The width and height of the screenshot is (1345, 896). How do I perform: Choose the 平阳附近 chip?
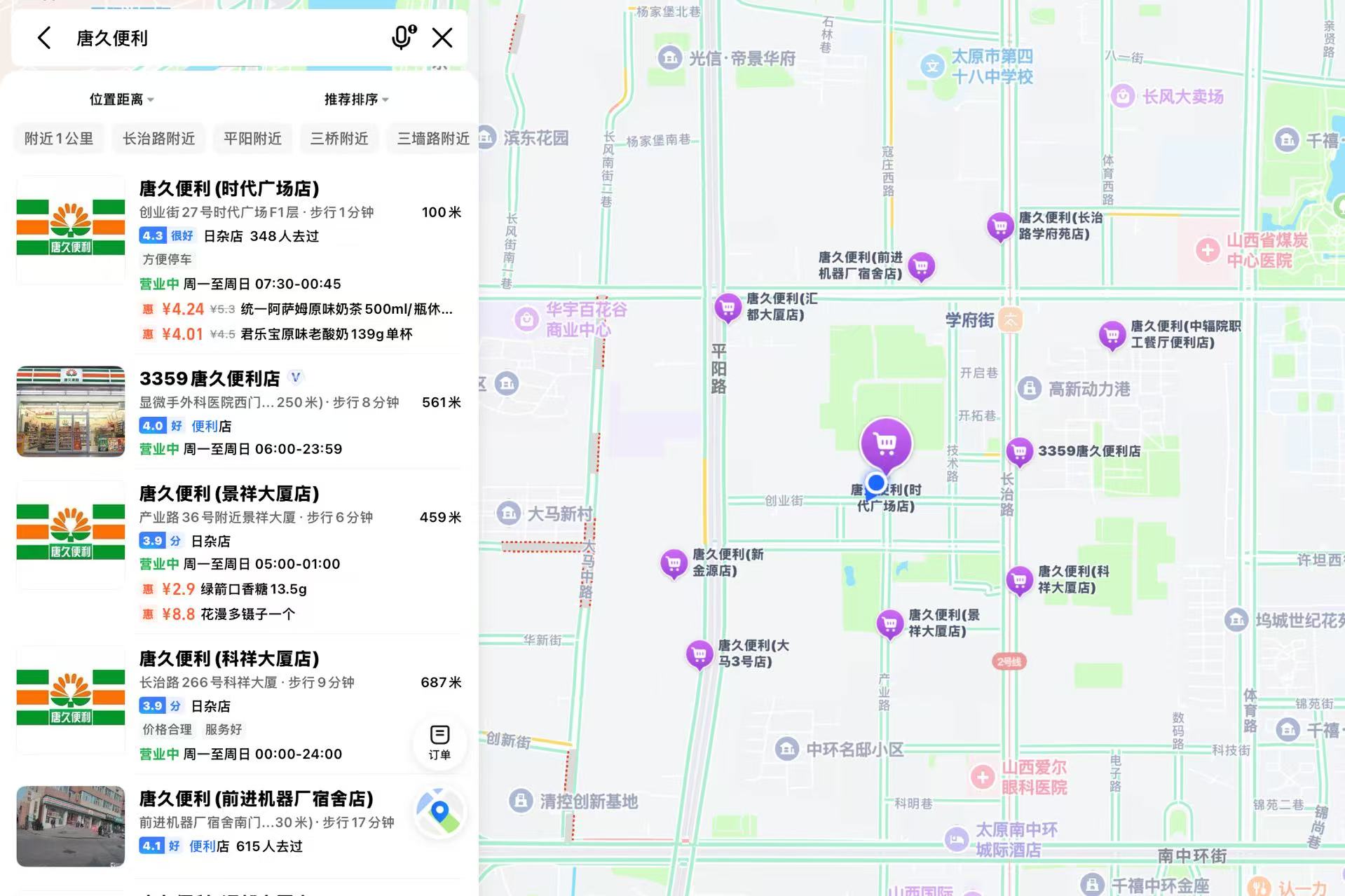click(252, 139)
